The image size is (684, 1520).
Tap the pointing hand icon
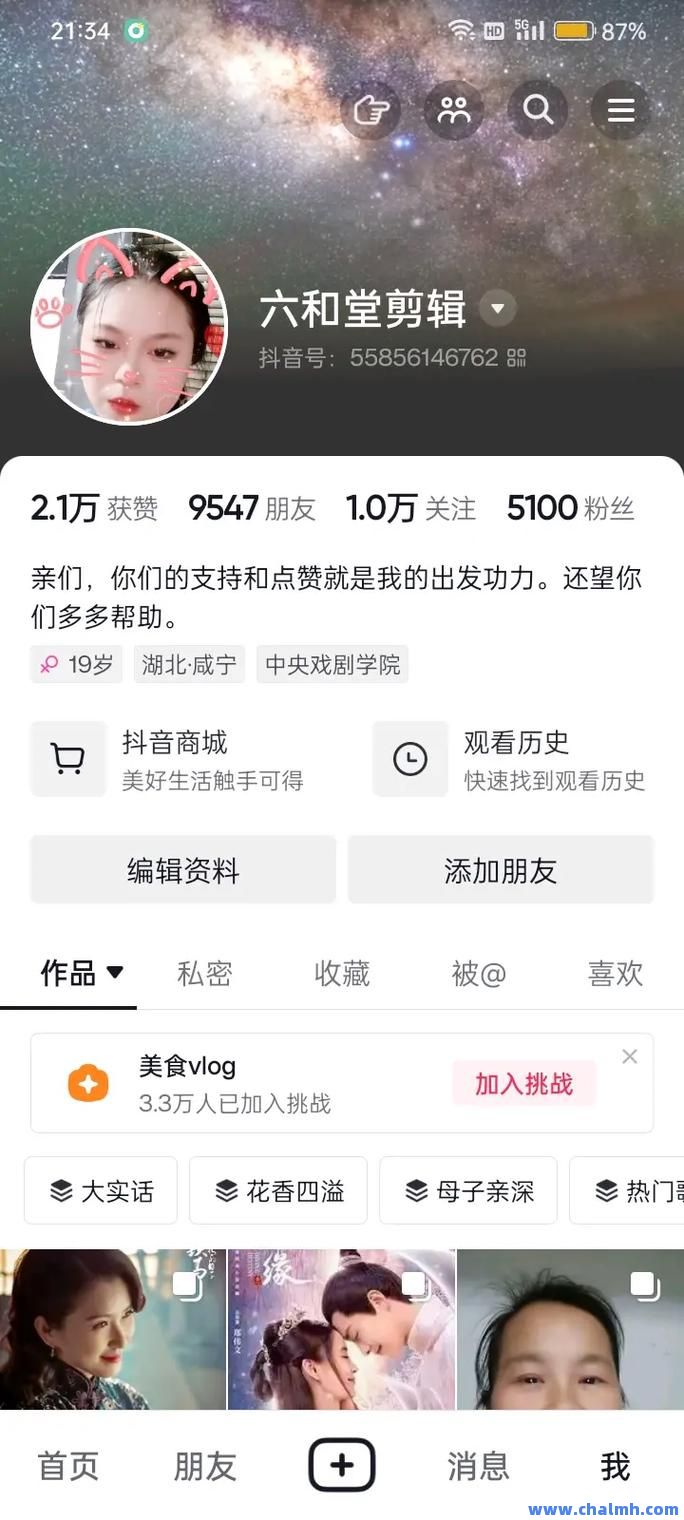click(x=371, y=109)
